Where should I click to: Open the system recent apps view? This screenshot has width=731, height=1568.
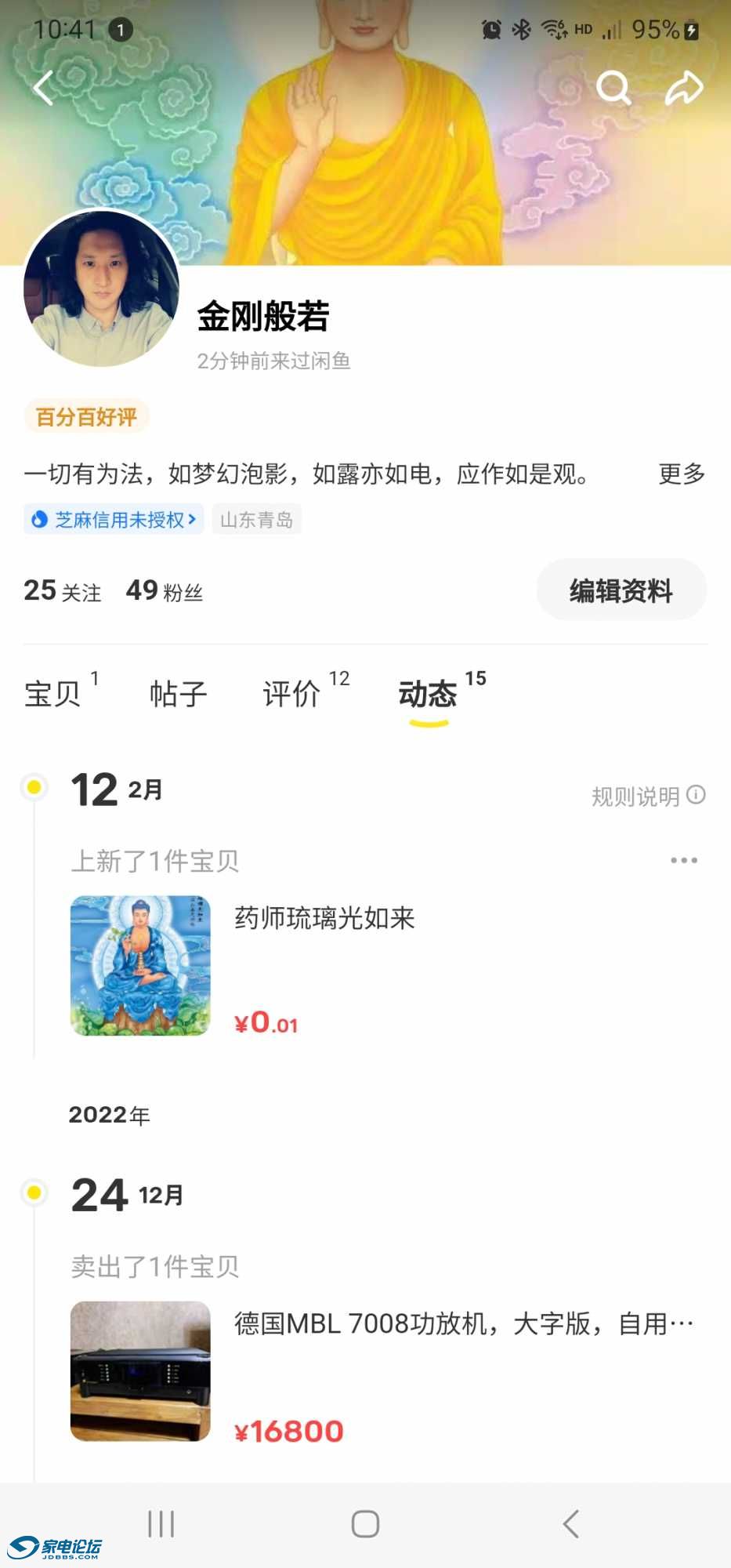tap(161, 1524)
